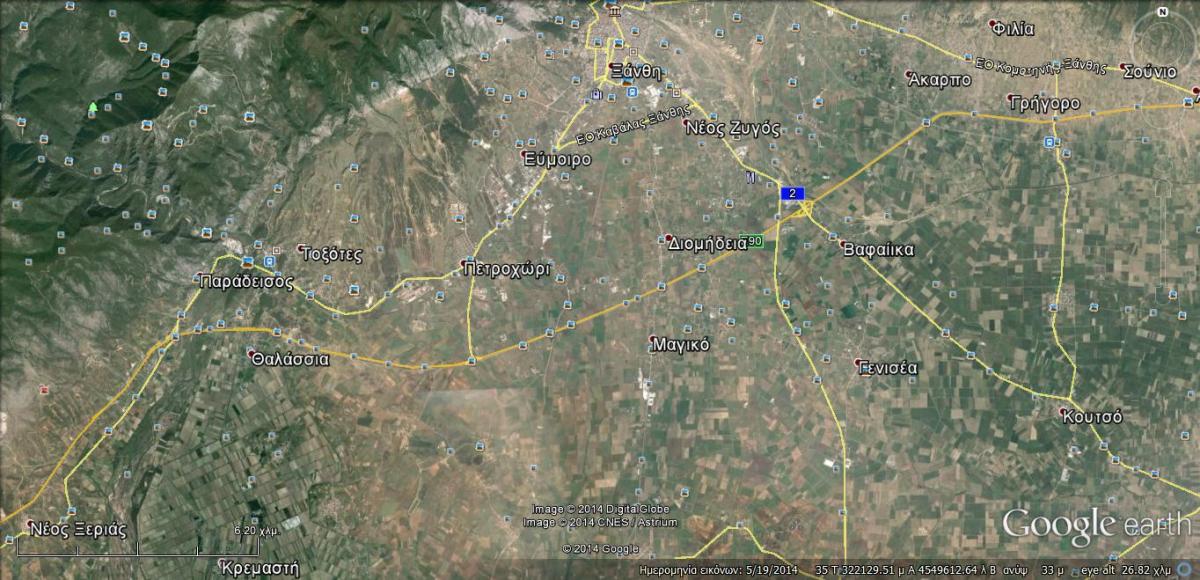Select the Θαλάσσια place marker
The image size is (1200, 580).
pos(252,355)
